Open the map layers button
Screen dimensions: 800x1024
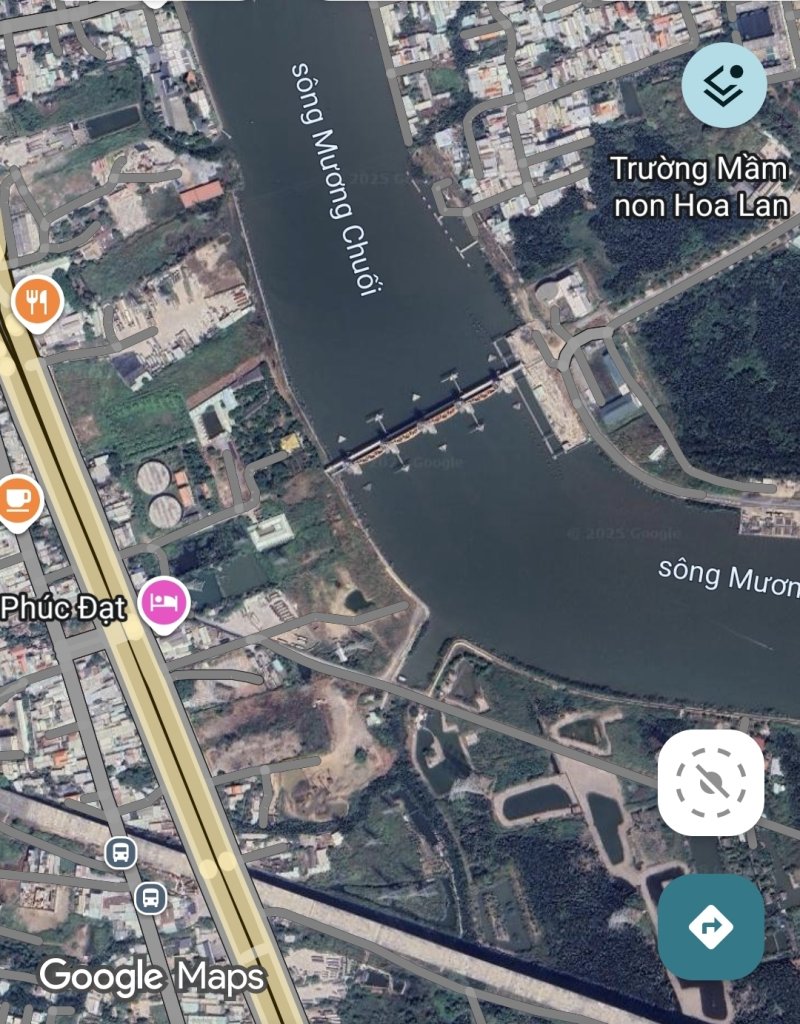point(724,85)
